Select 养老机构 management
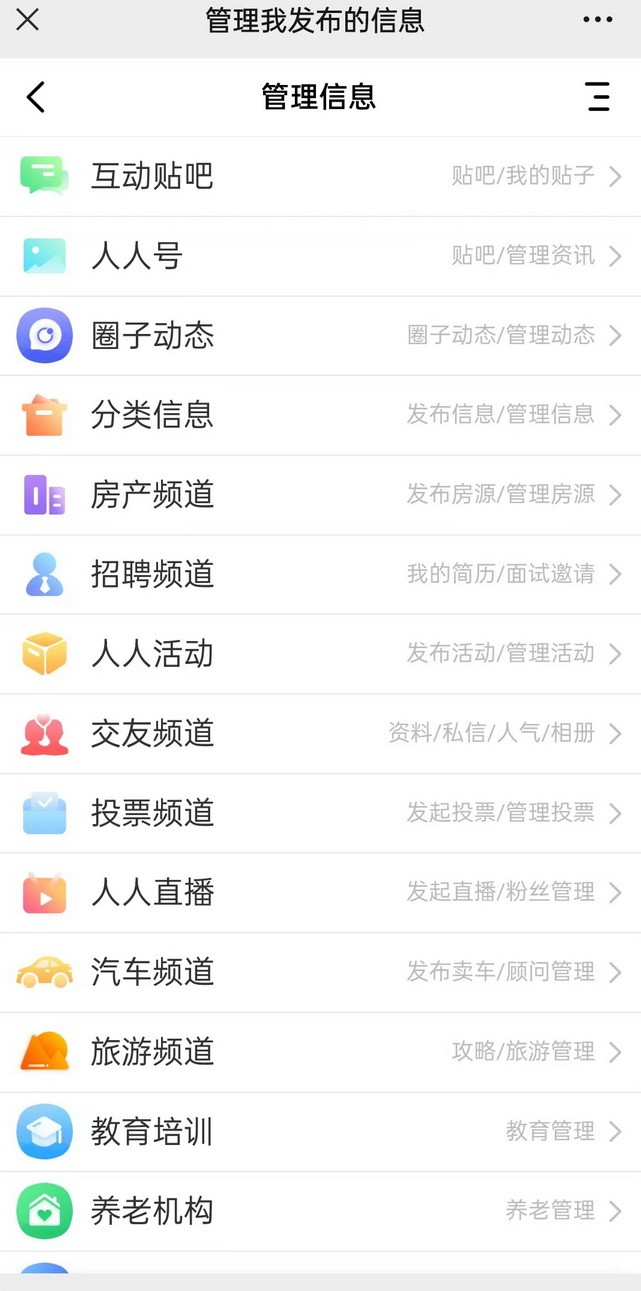 tap(320, 1211)
